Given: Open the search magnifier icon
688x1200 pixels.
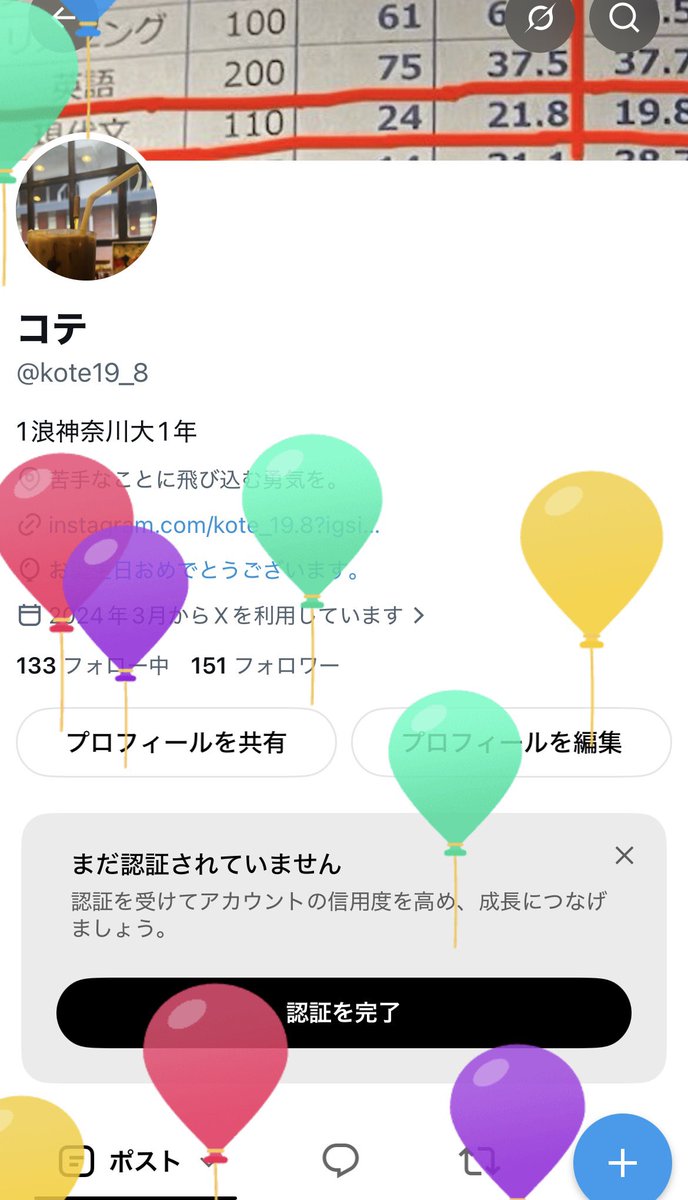Looking at the screenshot, I should coord(624,19).
